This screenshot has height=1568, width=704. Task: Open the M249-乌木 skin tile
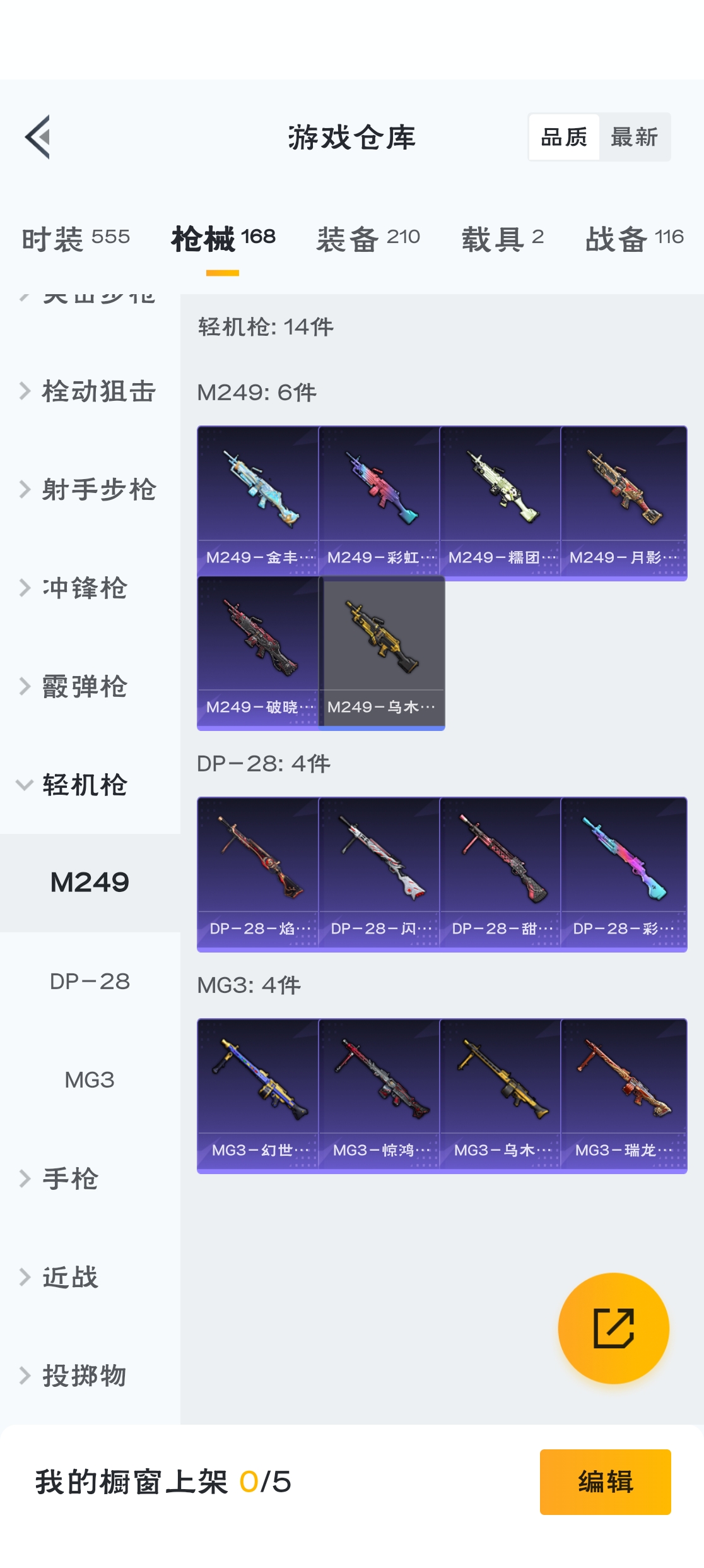point(382,651)
